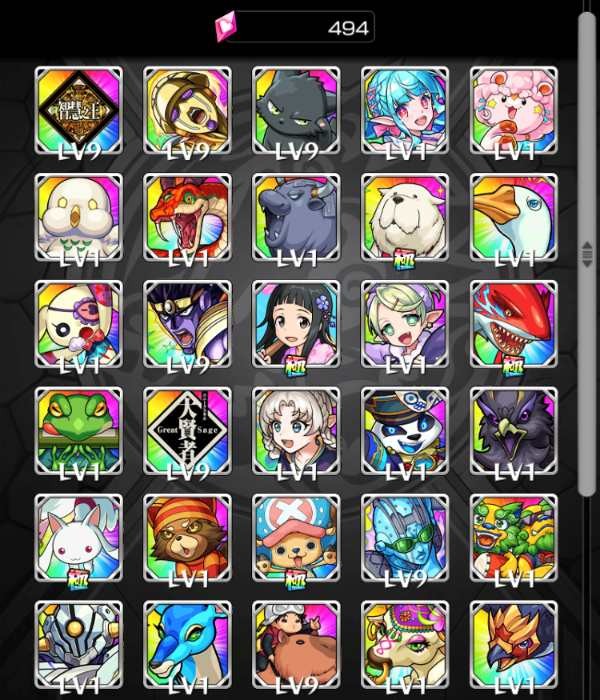Select the white fluffy dog tile
This screenshot has height=700, width=600.
point(405,217)
